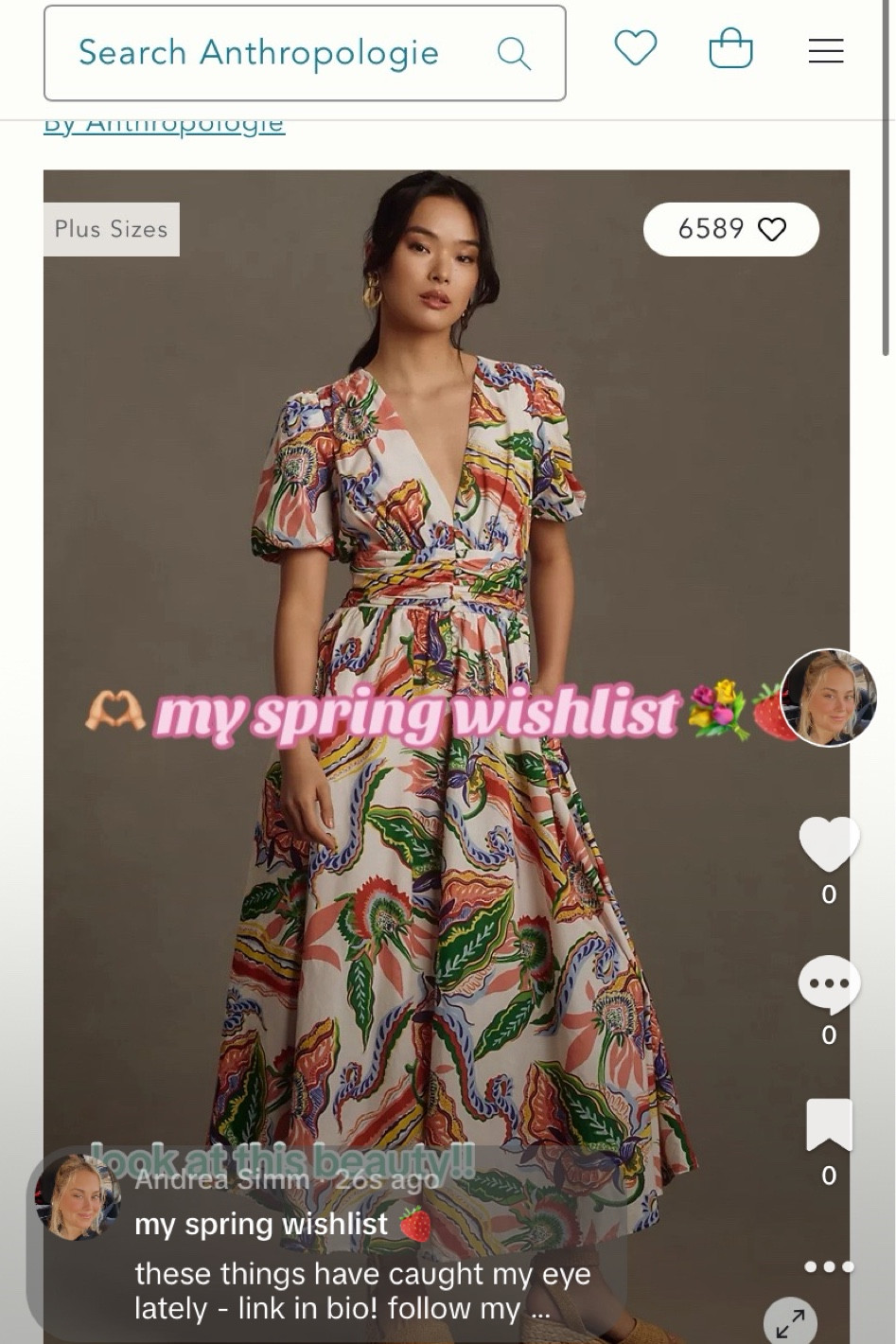896x1344 pixels.
Task: Open the shopping bag
Action: coord(730,51)
